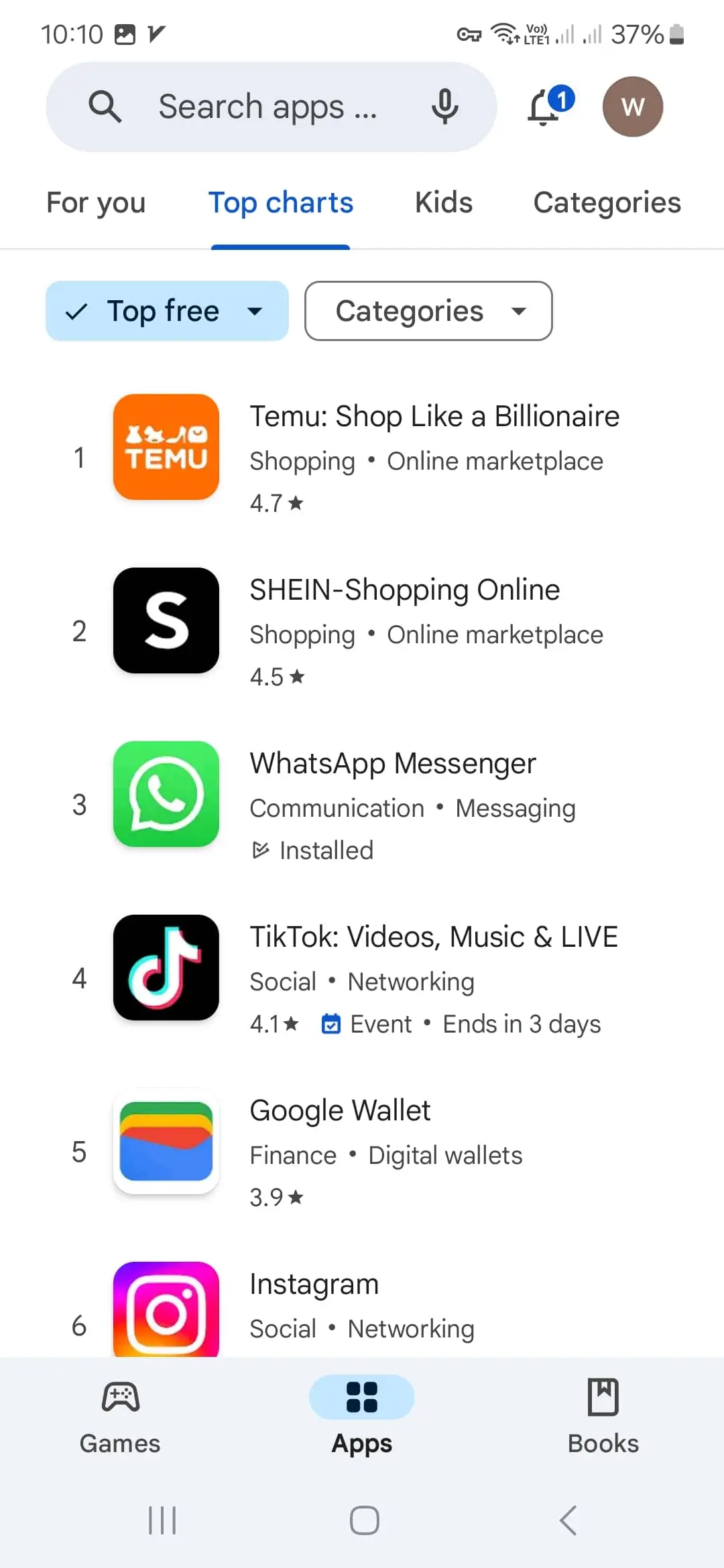Open the Categories top tab
The width and height of the screenshot is (724, 1568).
[607, 203]
